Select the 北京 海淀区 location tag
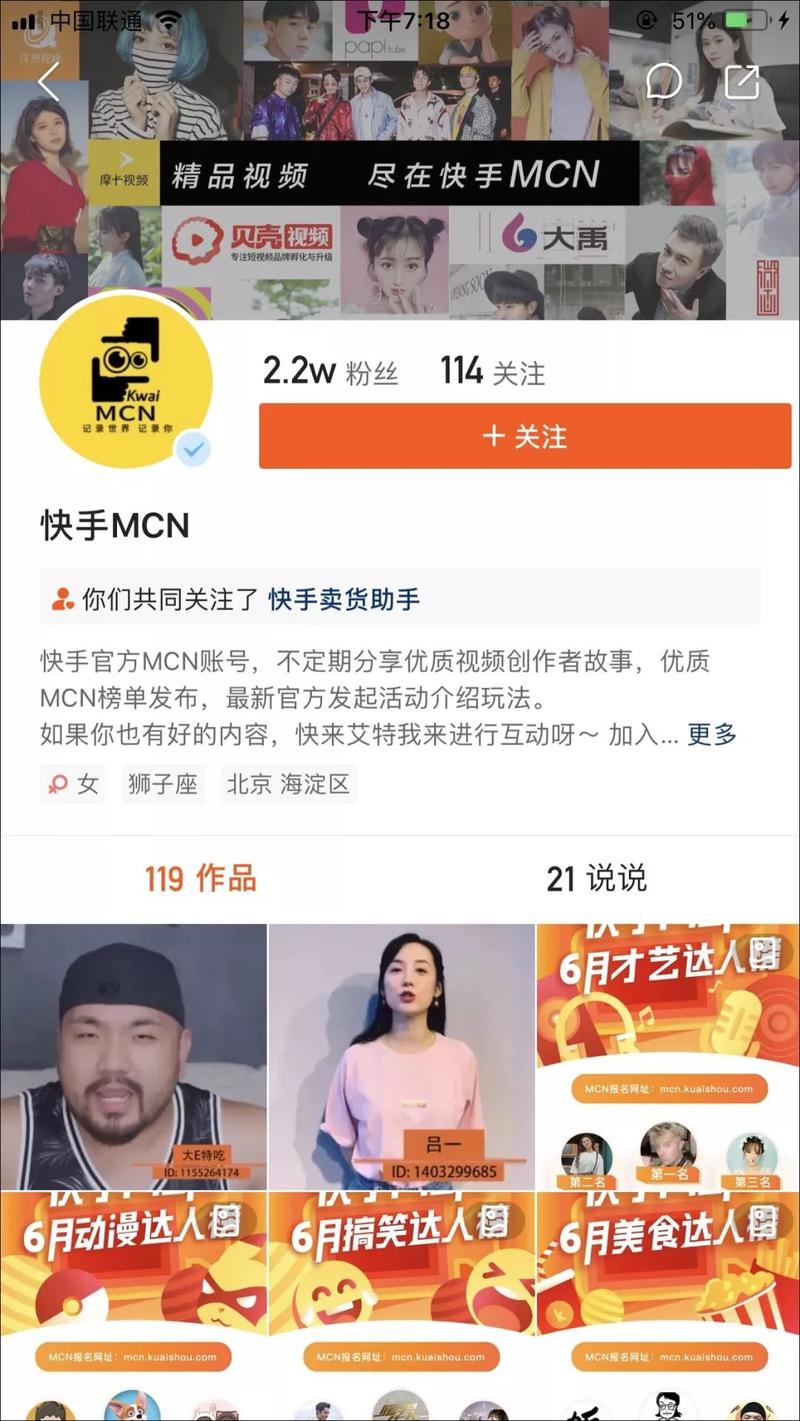The height and width of the screenshot is (1421, 800). tap(288, 783)
